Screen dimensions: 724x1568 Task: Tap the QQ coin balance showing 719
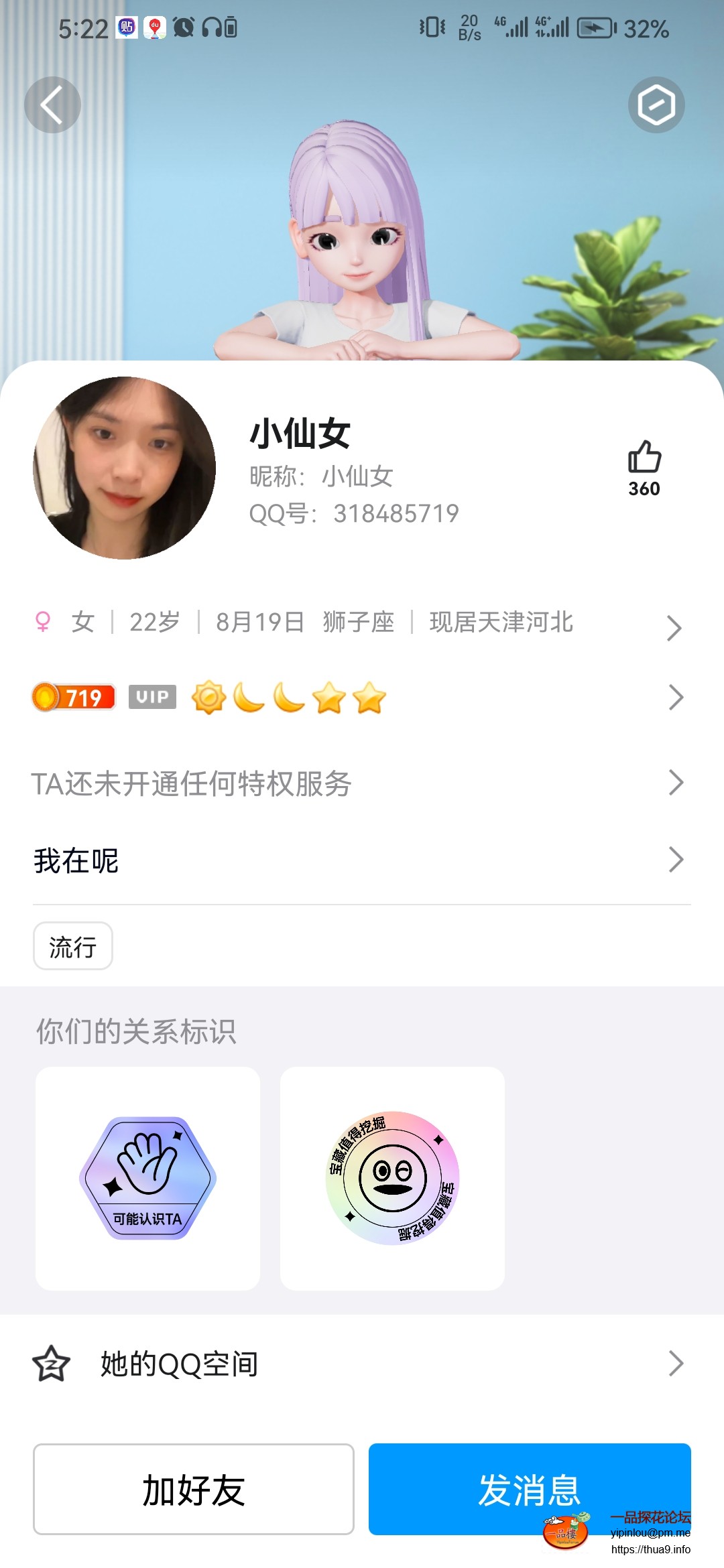(72, 699)
